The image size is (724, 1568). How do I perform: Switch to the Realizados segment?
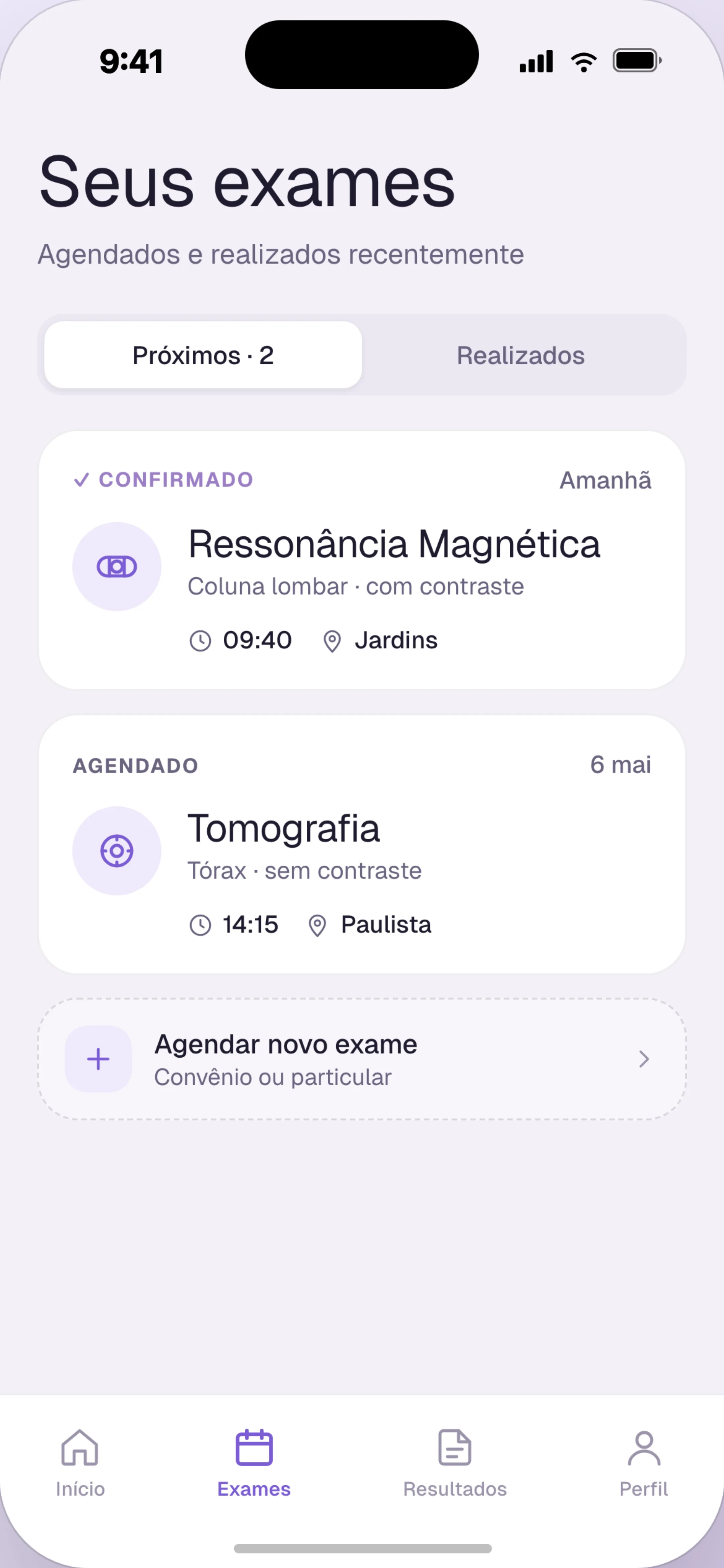coord(520,356)
